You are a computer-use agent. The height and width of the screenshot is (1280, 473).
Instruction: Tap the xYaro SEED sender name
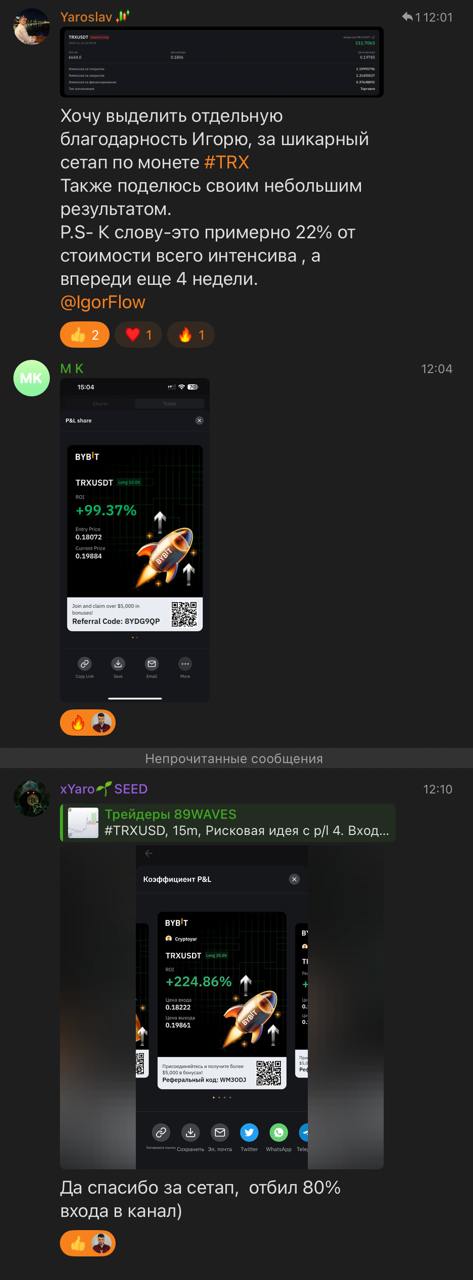pos(104,789)
